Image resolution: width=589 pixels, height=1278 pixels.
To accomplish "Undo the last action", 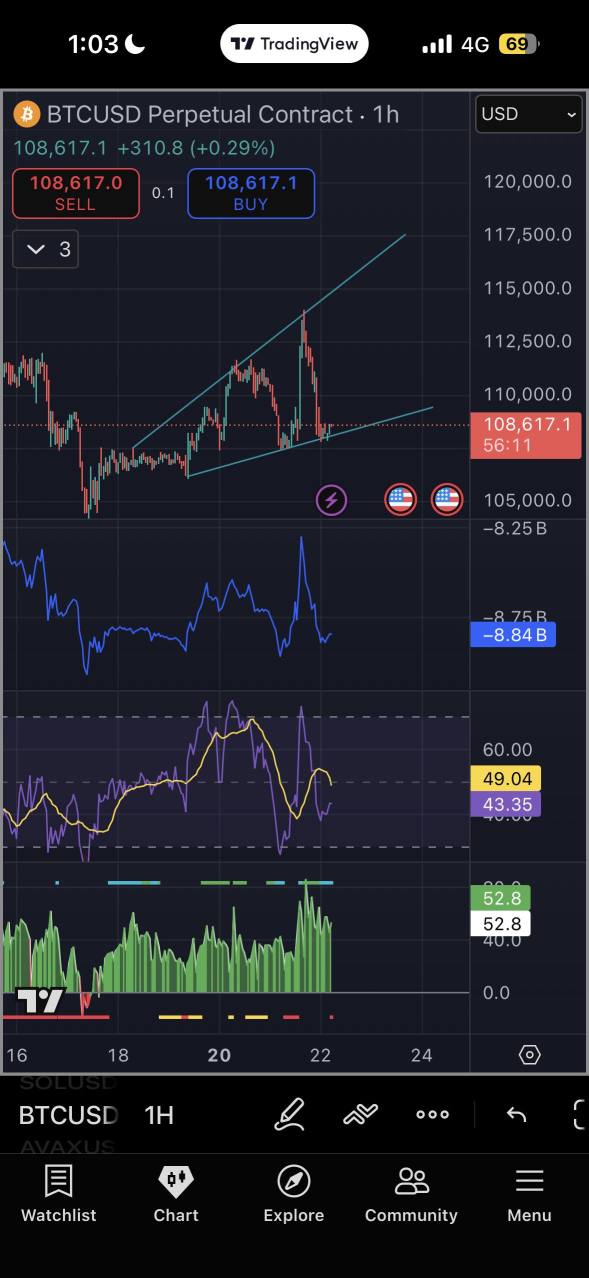I will pyautogui.click(x=516, y=1114).
